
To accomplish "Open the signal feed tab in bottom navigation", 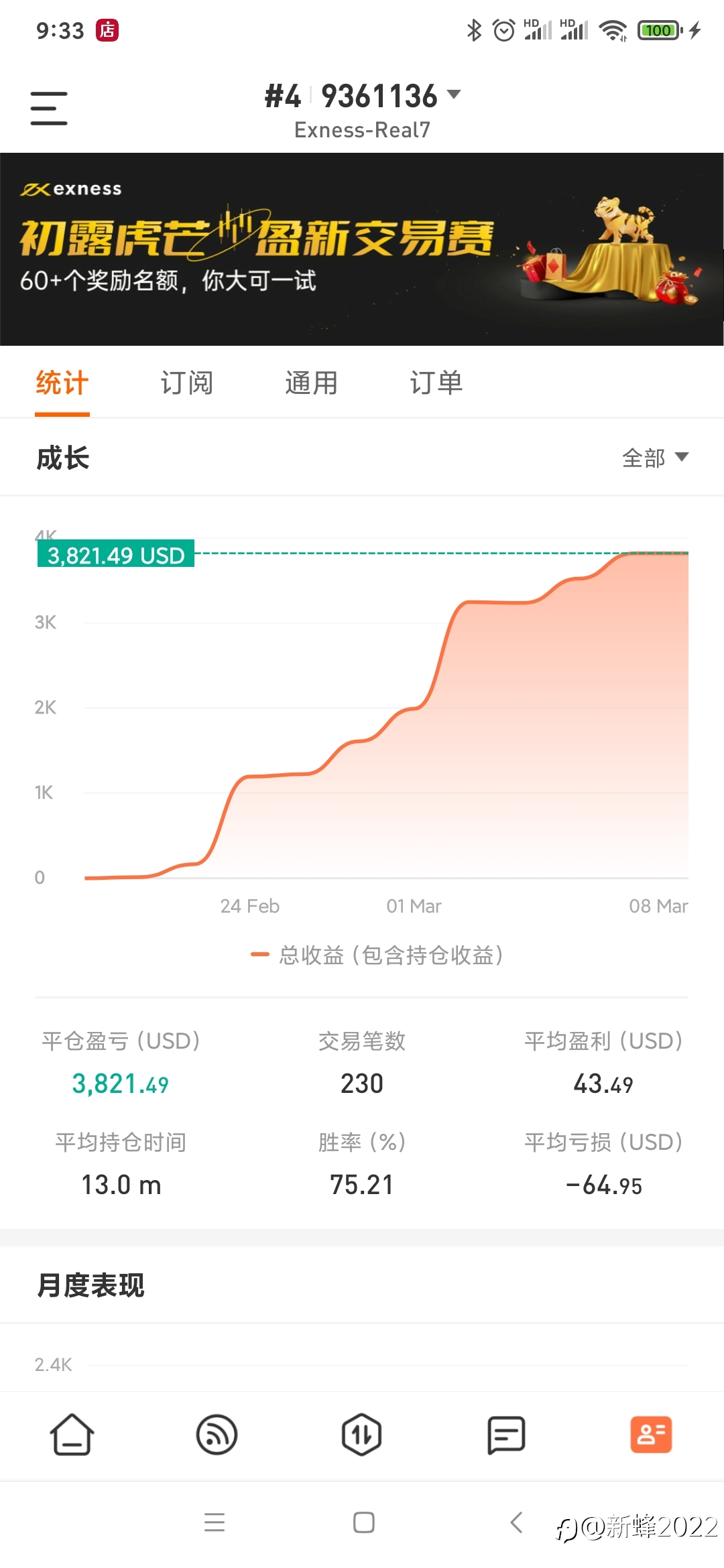I will pyautogui.click(x=217, y=1435).
